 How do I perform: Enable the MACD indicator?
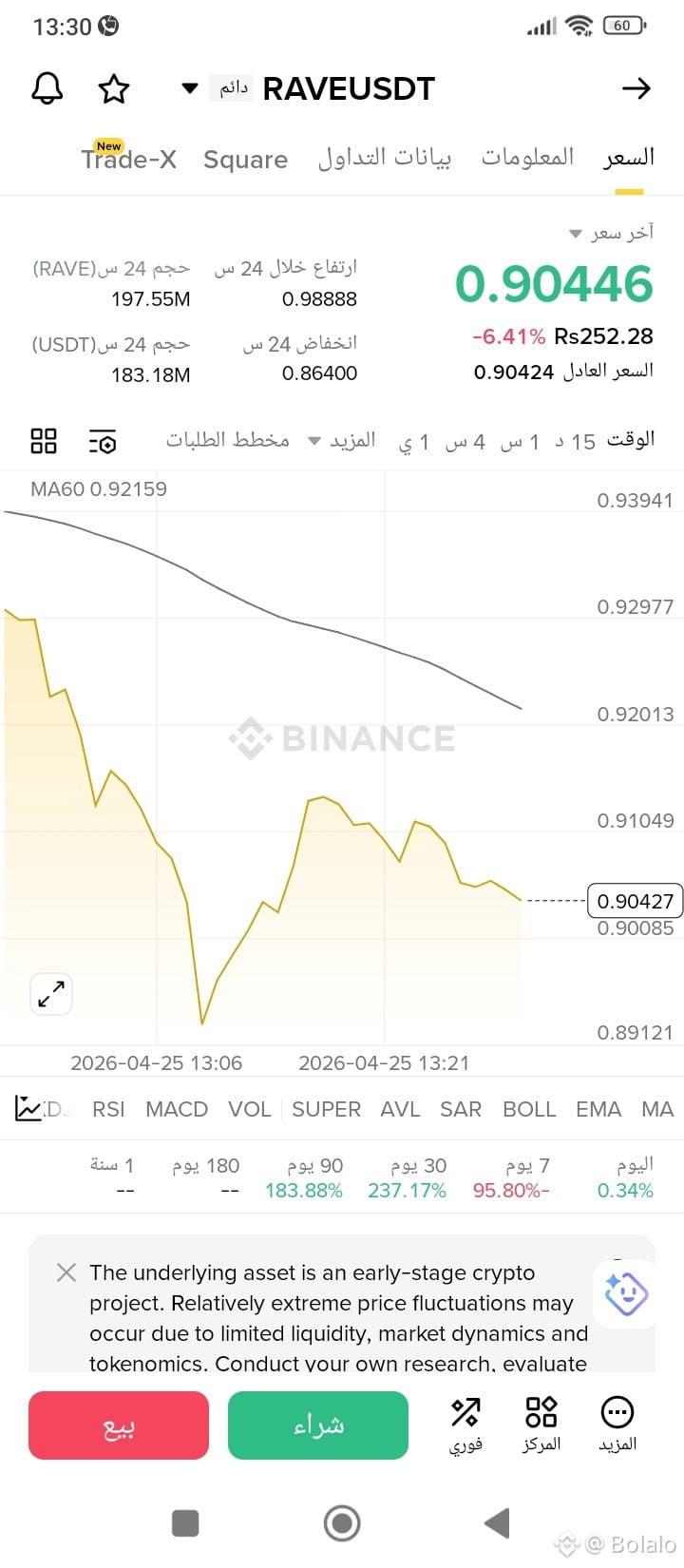point(177,1109)
